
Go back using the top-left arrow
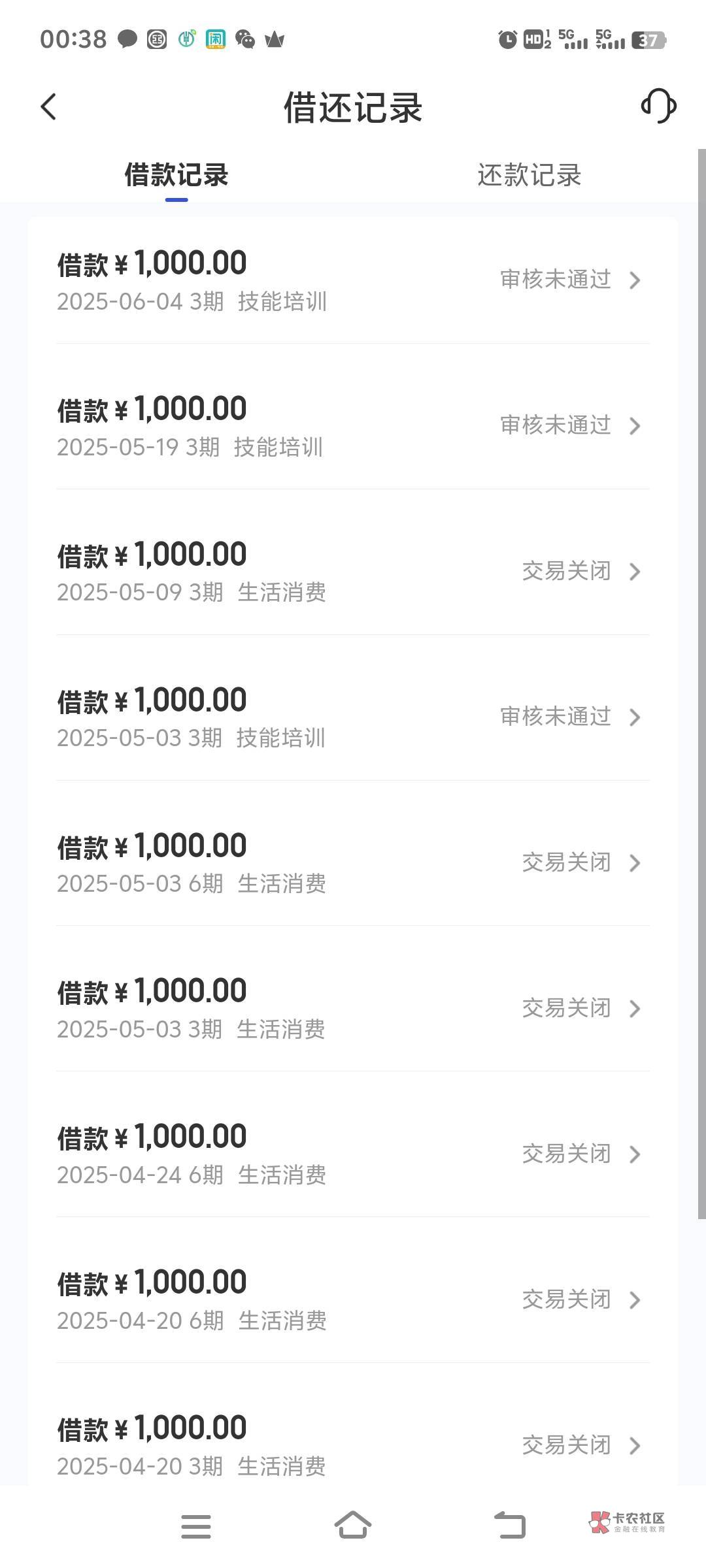coord(49,106)
